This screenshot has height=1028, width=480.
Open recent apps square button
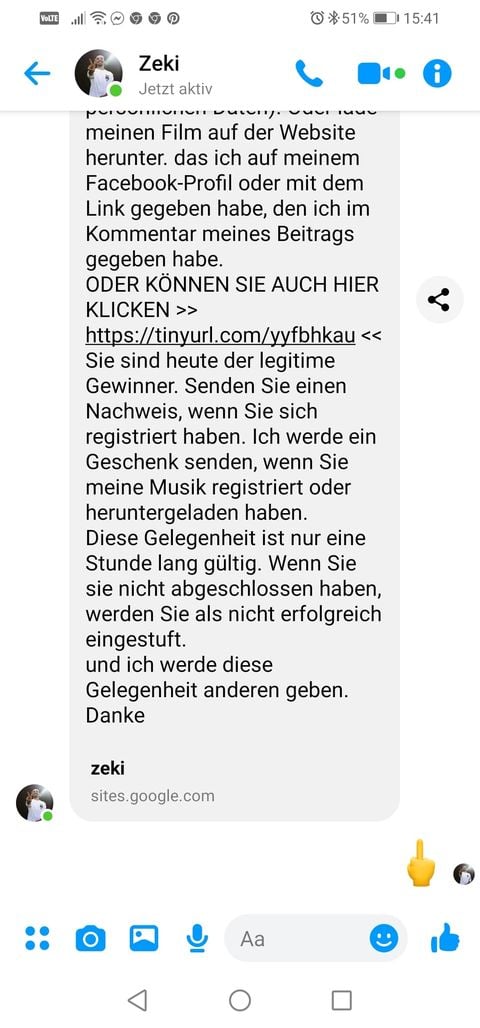pos(342,1000)
